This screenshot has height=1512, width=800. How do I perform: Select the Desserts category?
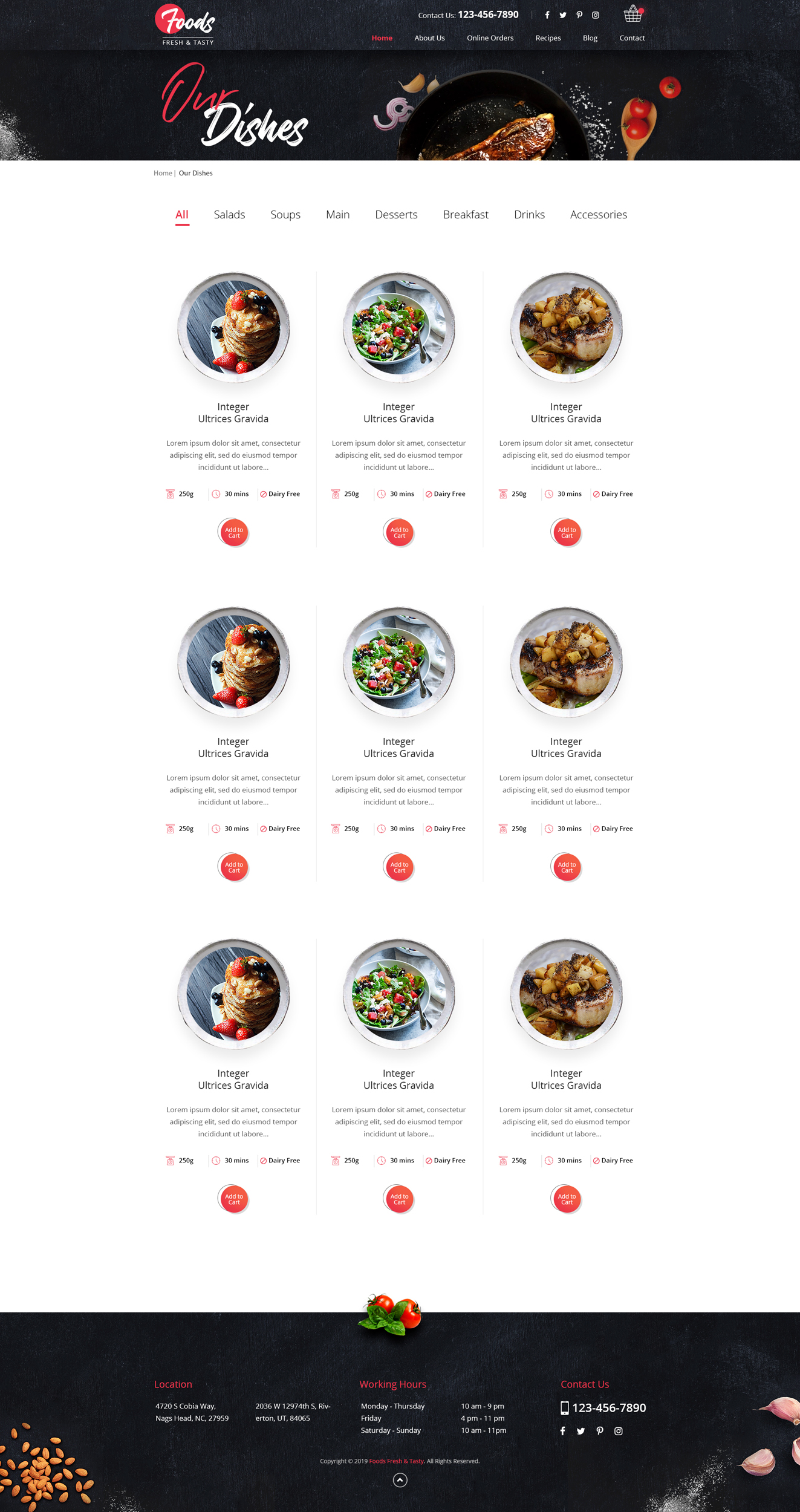click(x=396, y=215)
